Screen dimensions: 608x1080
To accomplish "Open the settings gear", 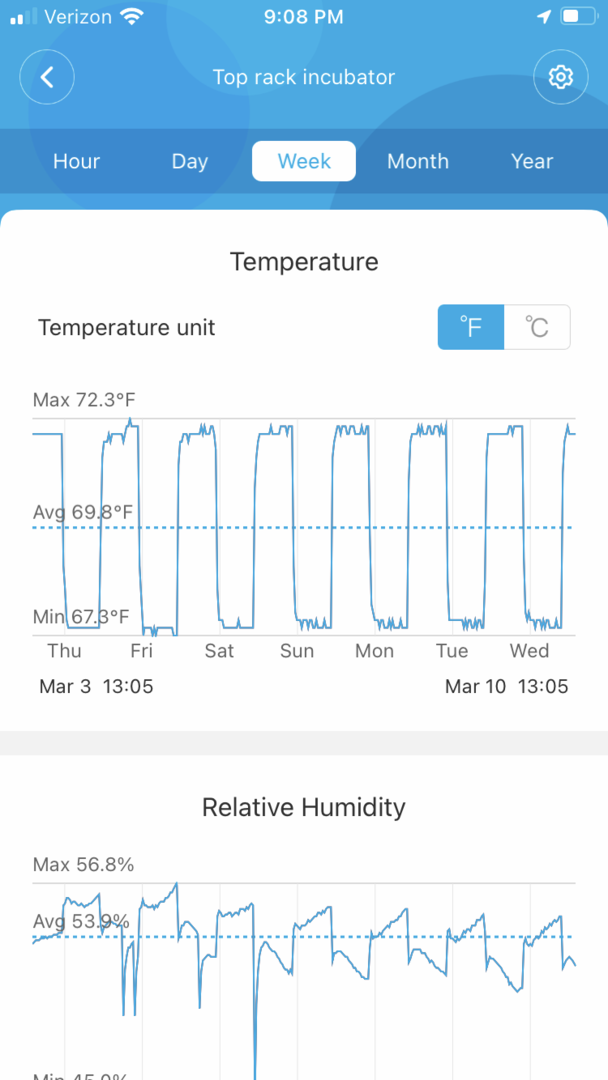I will (x=560, y=77).
